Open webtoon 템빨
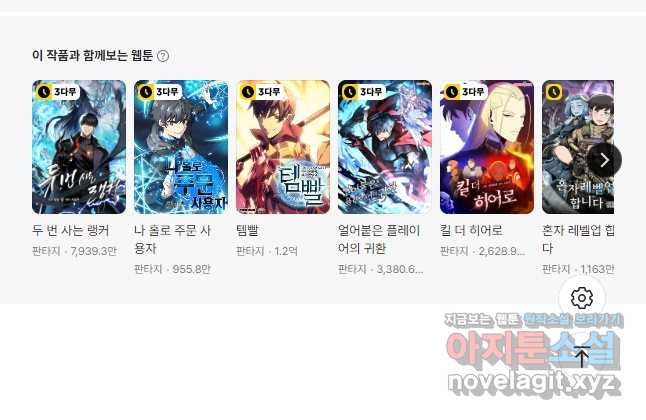The width and height of the screenshot is (646, 420). click(283, 147)
